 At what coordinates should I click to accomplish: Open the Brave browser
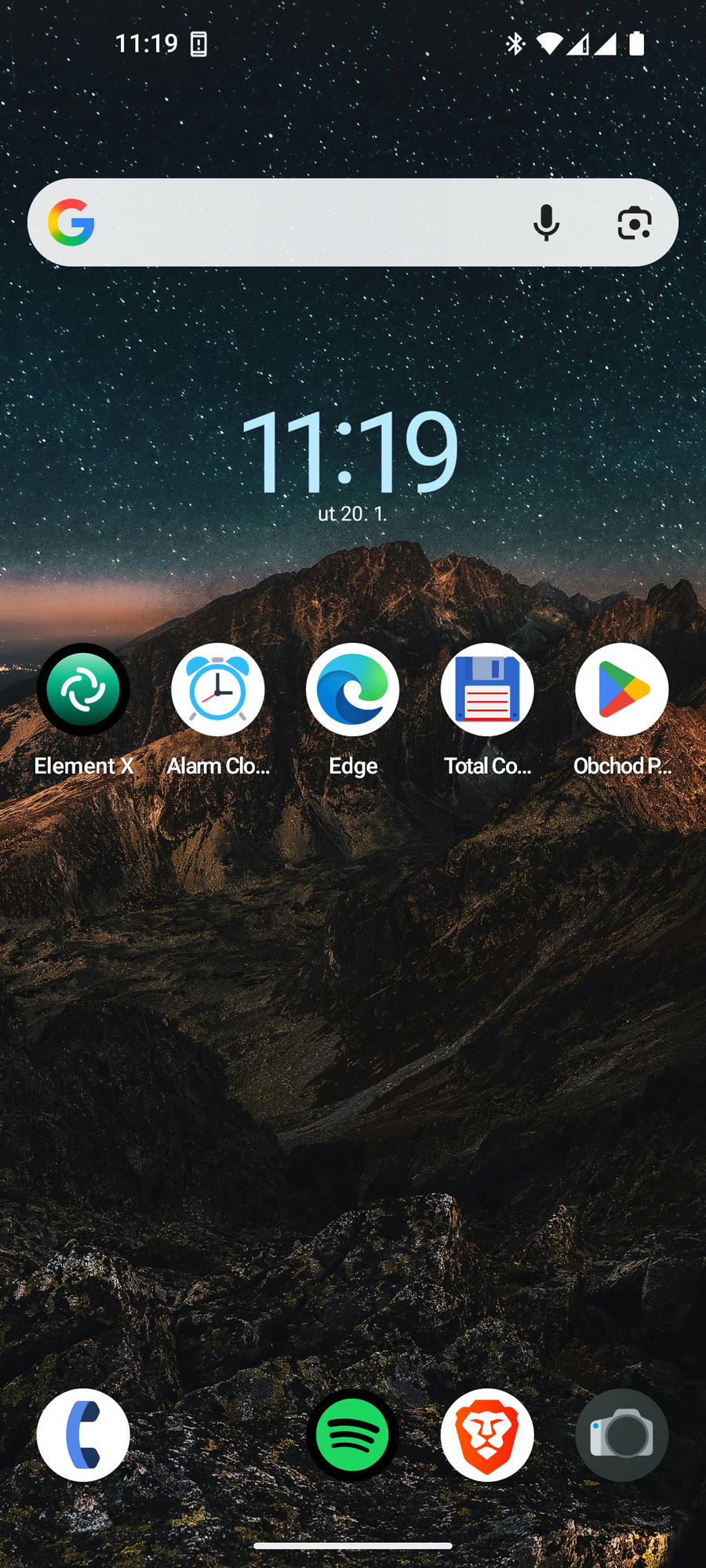pos(487,1435)
